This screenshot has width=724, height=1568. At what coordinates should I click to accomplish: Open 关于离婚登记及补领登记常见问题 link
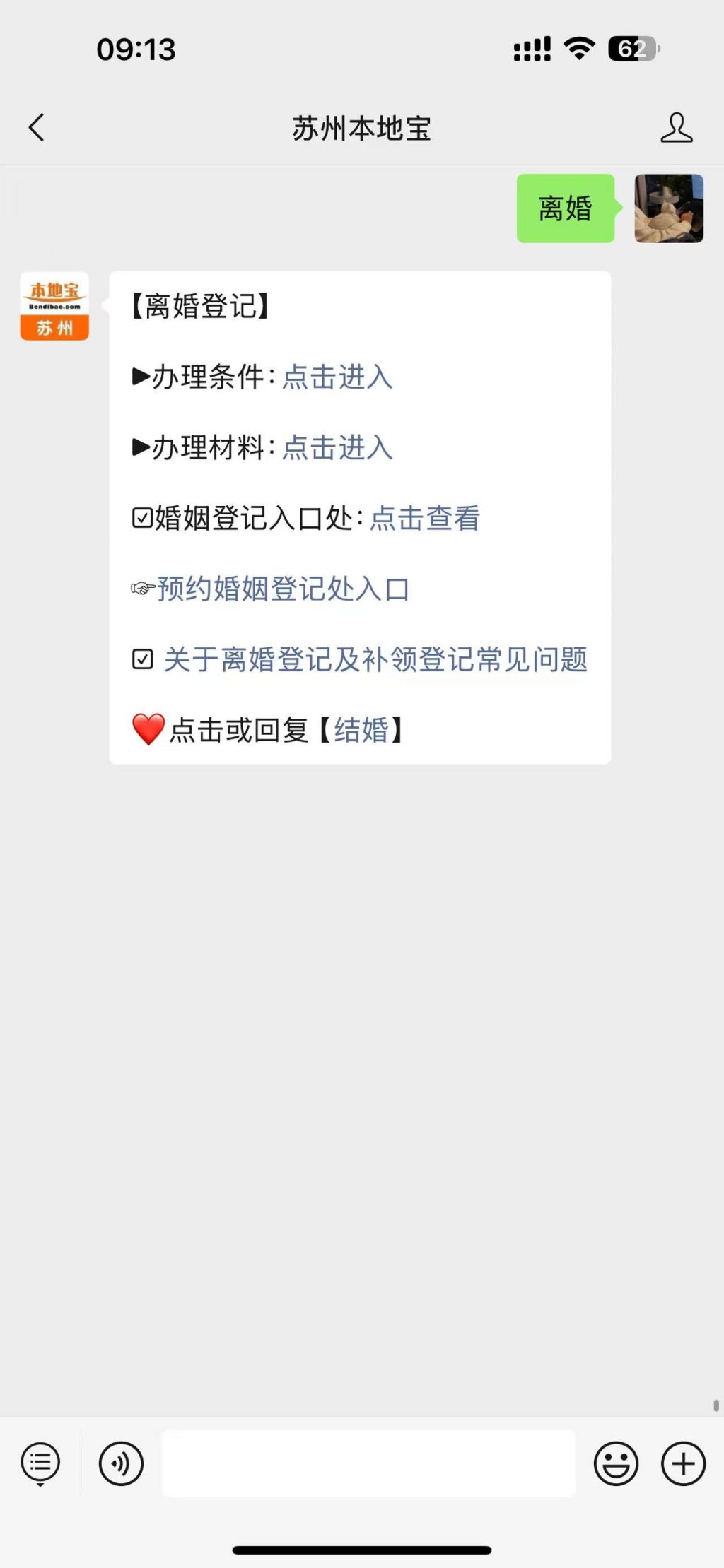(375, 660)
